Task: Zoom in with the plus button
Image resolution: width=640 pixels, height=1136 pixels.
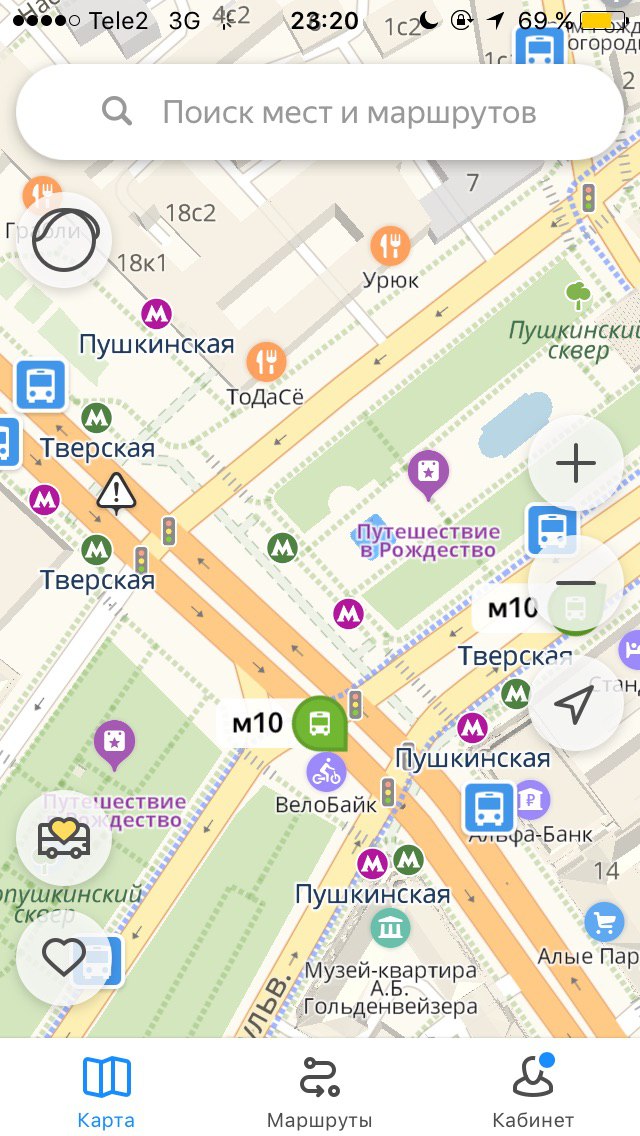Action: coord(575,464)
